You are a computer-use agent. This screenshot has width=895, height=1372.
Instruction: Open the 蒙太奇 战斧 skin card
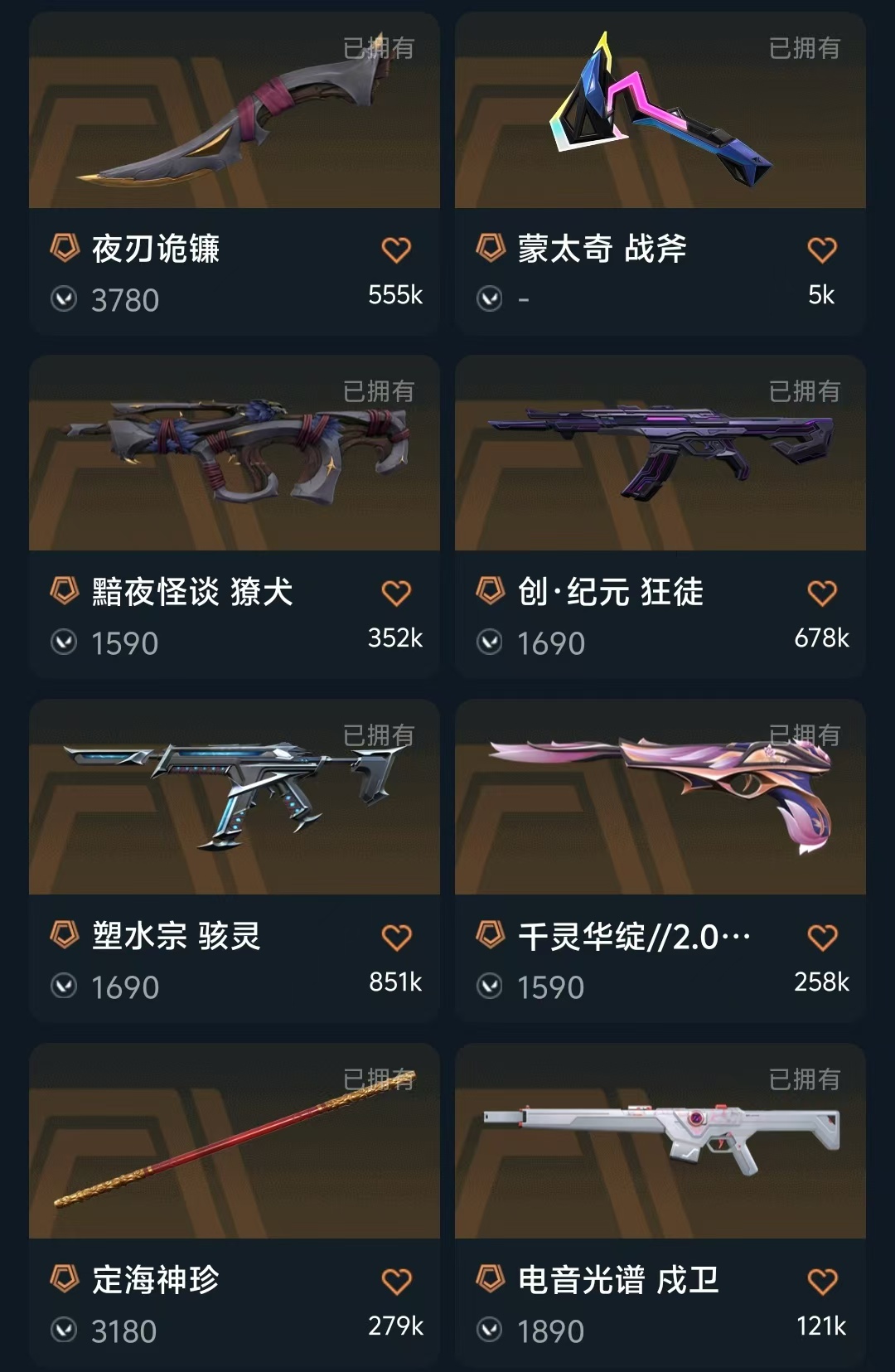coord(660,116)
